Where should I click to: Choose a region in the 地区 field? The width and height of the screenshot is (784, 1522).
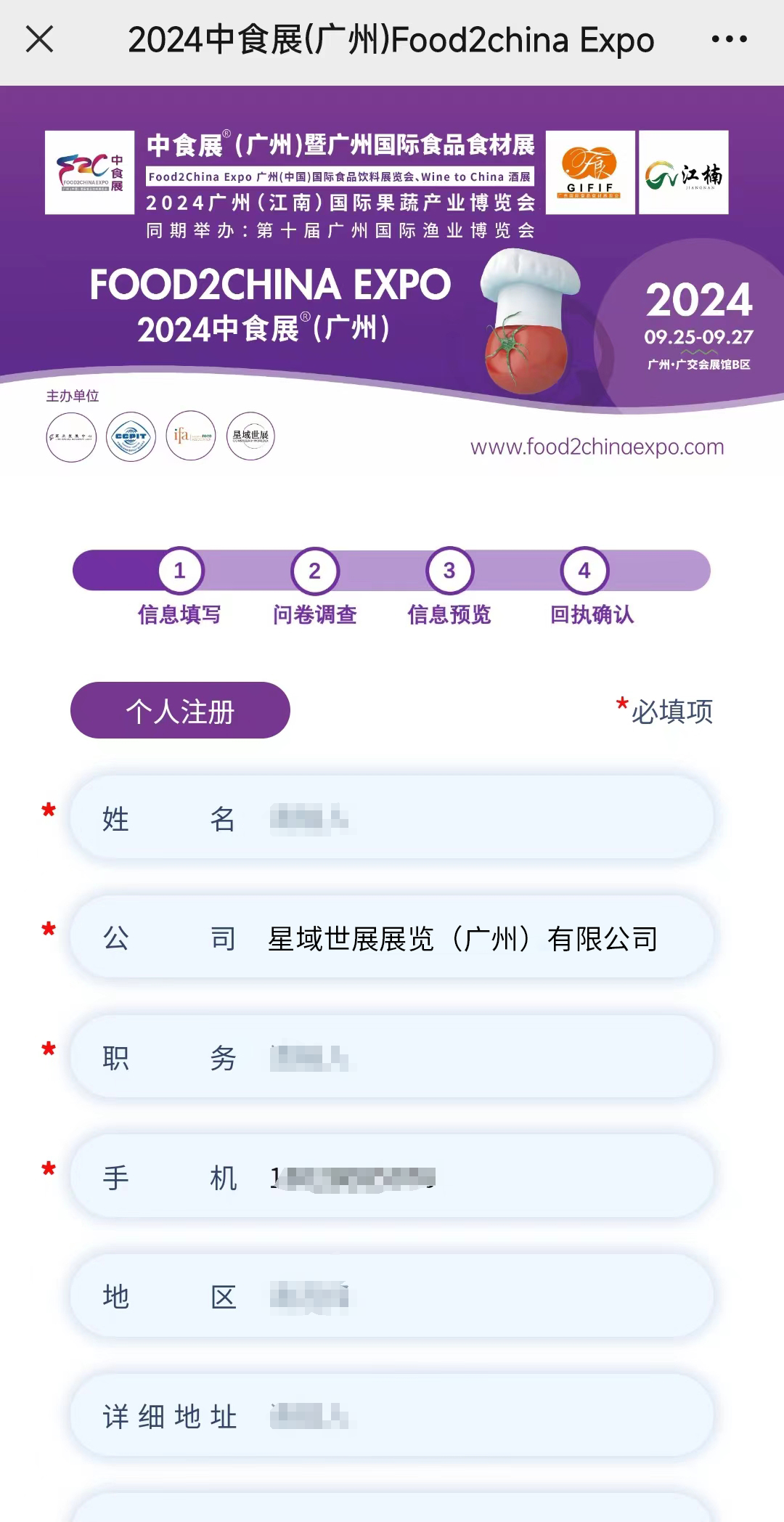465,1297
